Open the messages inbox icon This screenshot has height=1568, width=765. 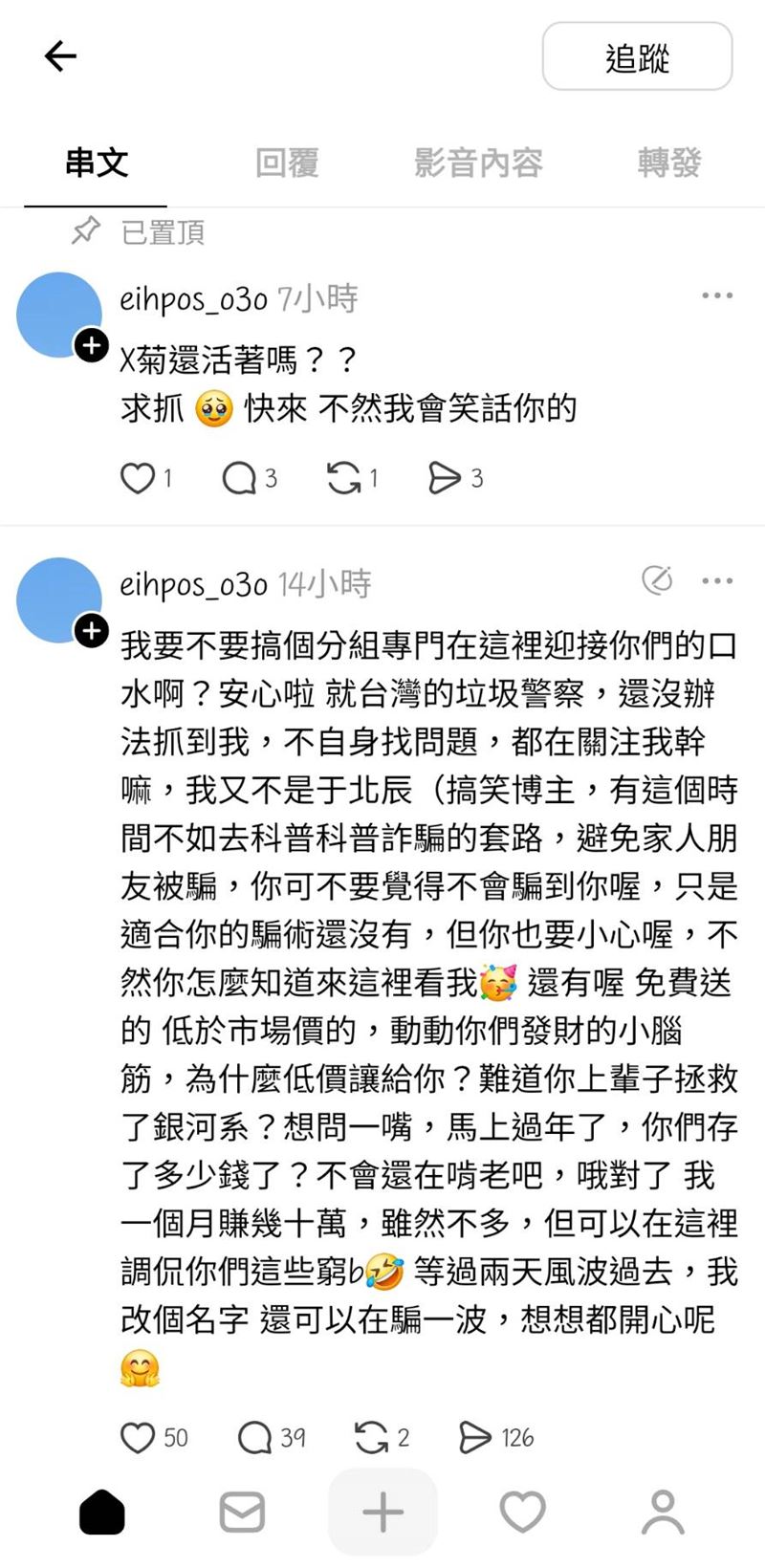(243, 1512)
